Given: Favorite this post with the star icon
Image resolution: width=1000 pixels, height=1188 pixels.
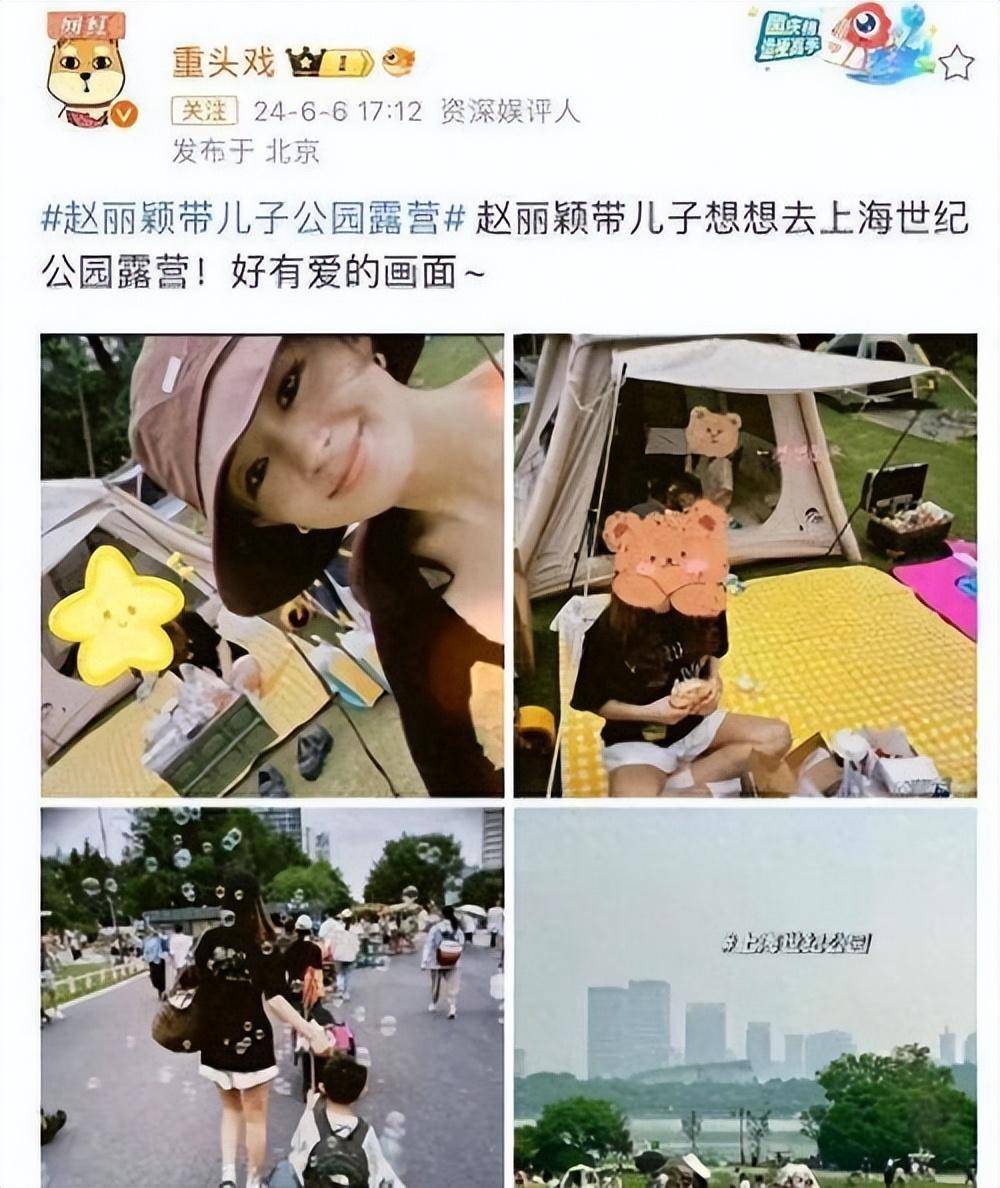Looking at the screenshot, I should (x=956, y=64).
